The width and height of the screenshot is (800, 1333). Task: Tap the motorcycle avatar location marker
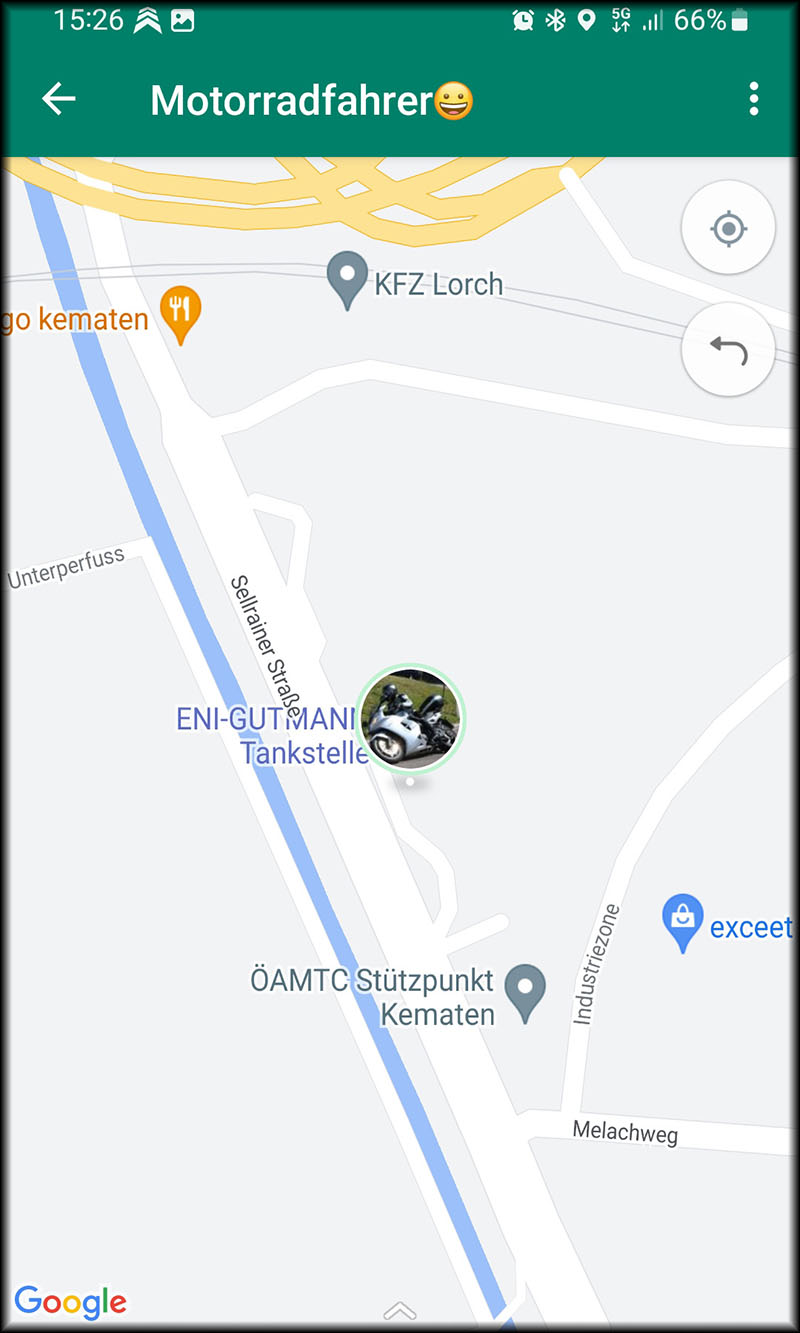click(x=411, y=719)
